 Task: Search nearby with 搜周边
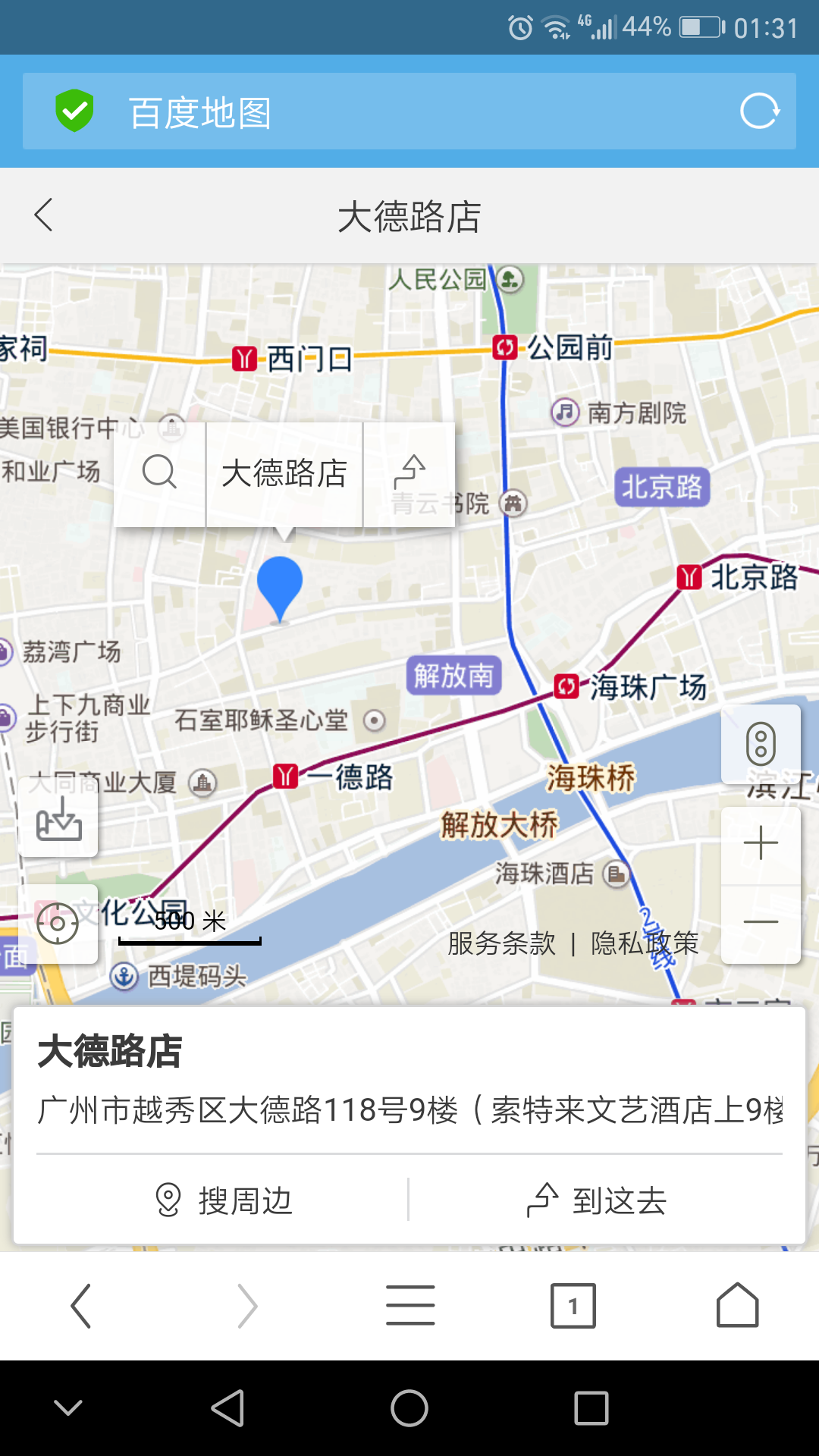click(x=223, y=1201)
